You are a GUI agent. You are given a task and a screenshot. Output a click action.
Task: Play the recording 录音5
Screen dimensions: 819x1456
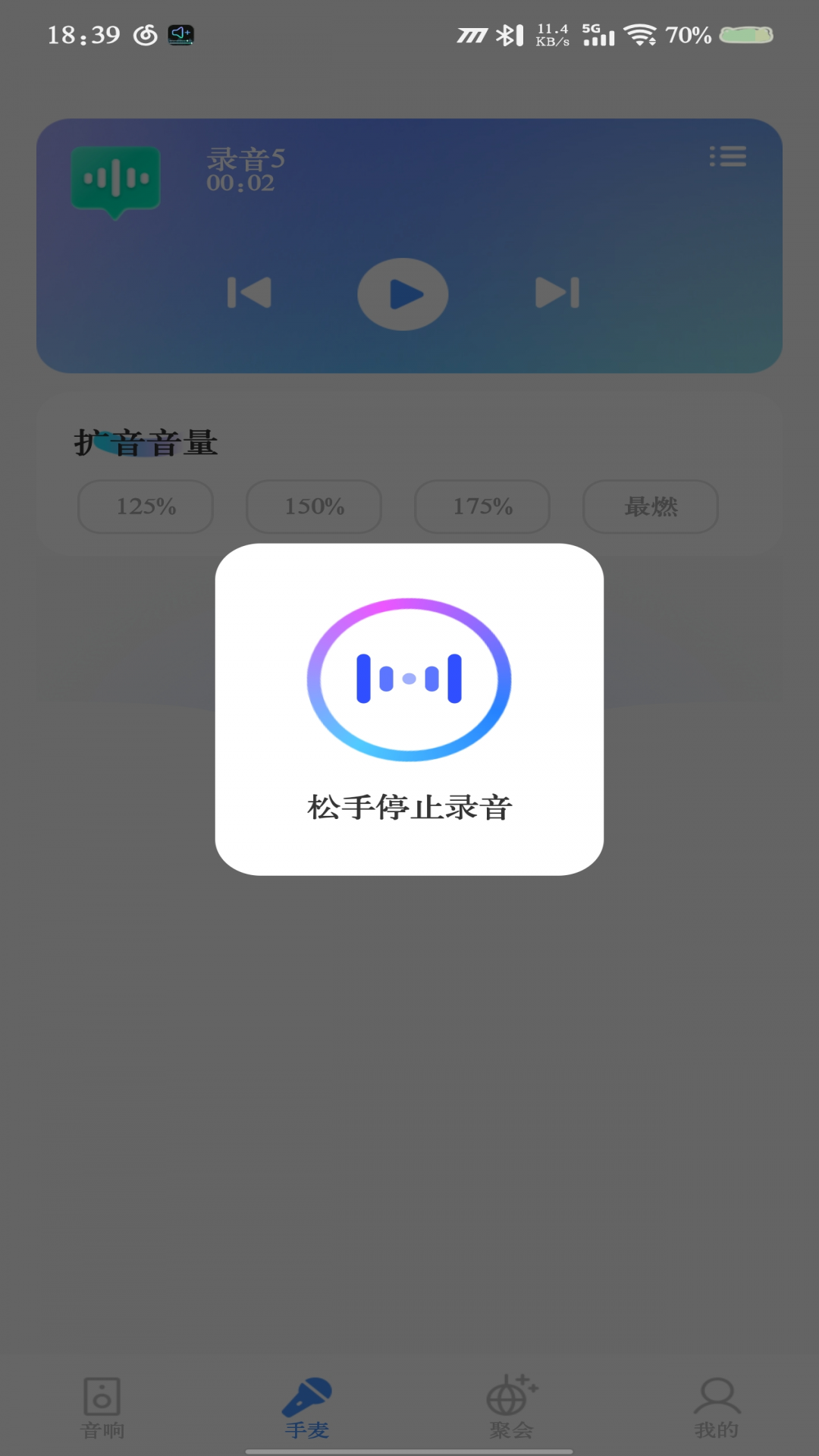[x=402, y=293]
